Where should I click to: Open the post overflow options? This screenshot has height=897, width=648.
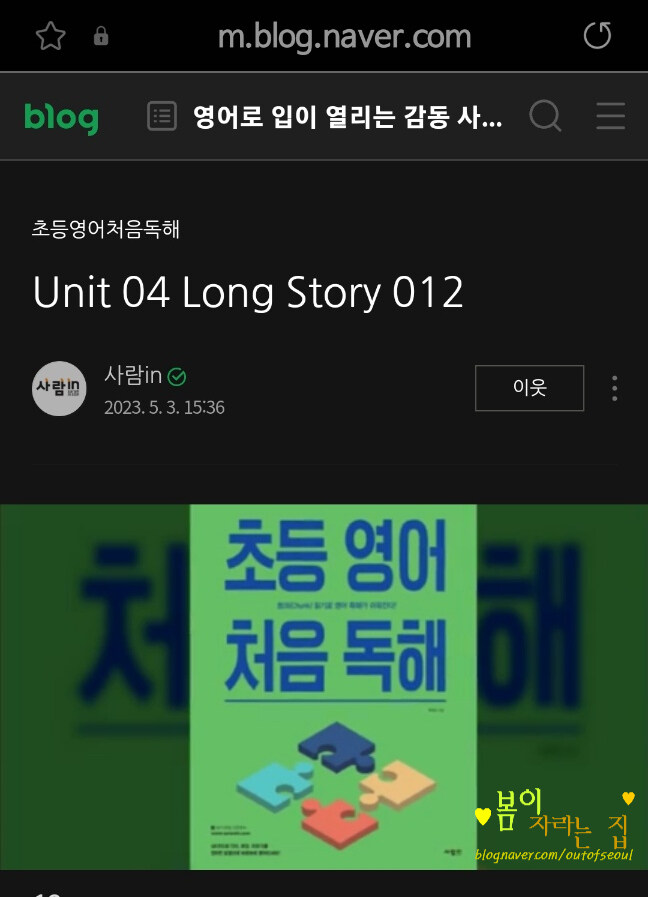[x=614, y=388]
